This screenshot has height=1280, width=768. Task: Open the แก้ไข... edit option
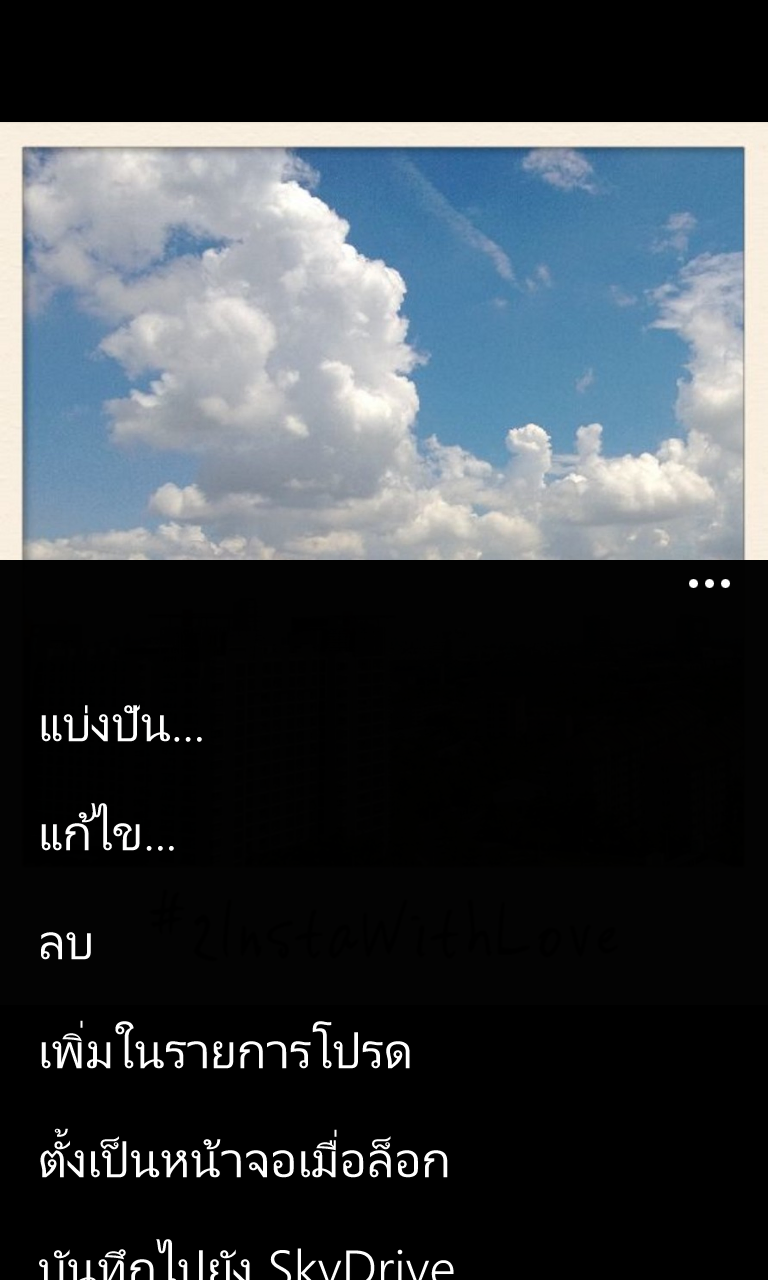107,834
